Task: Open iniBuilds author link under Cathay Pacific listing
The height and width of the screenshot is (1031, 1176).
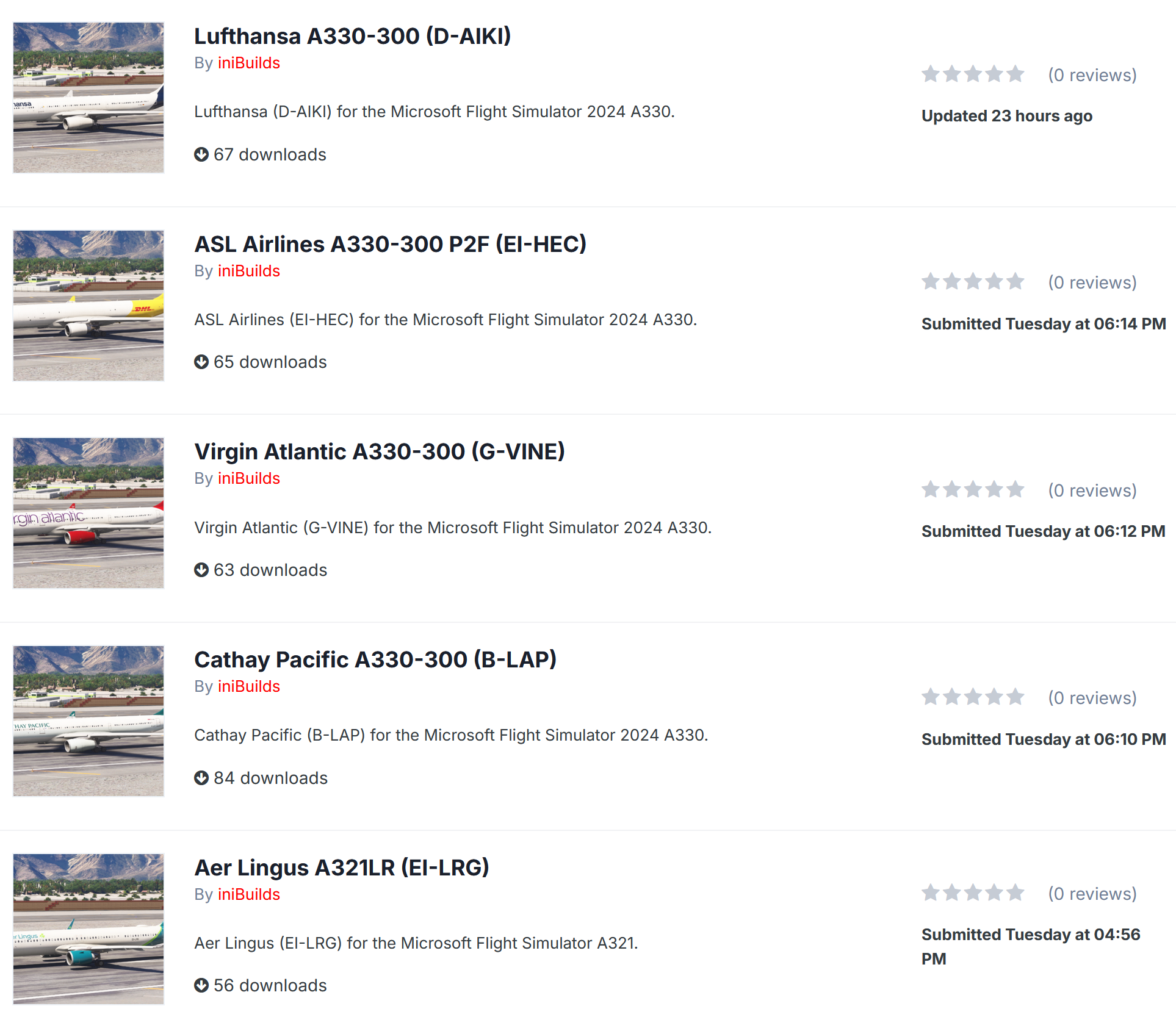Action: pyautogui.click(x=248, y=687)
